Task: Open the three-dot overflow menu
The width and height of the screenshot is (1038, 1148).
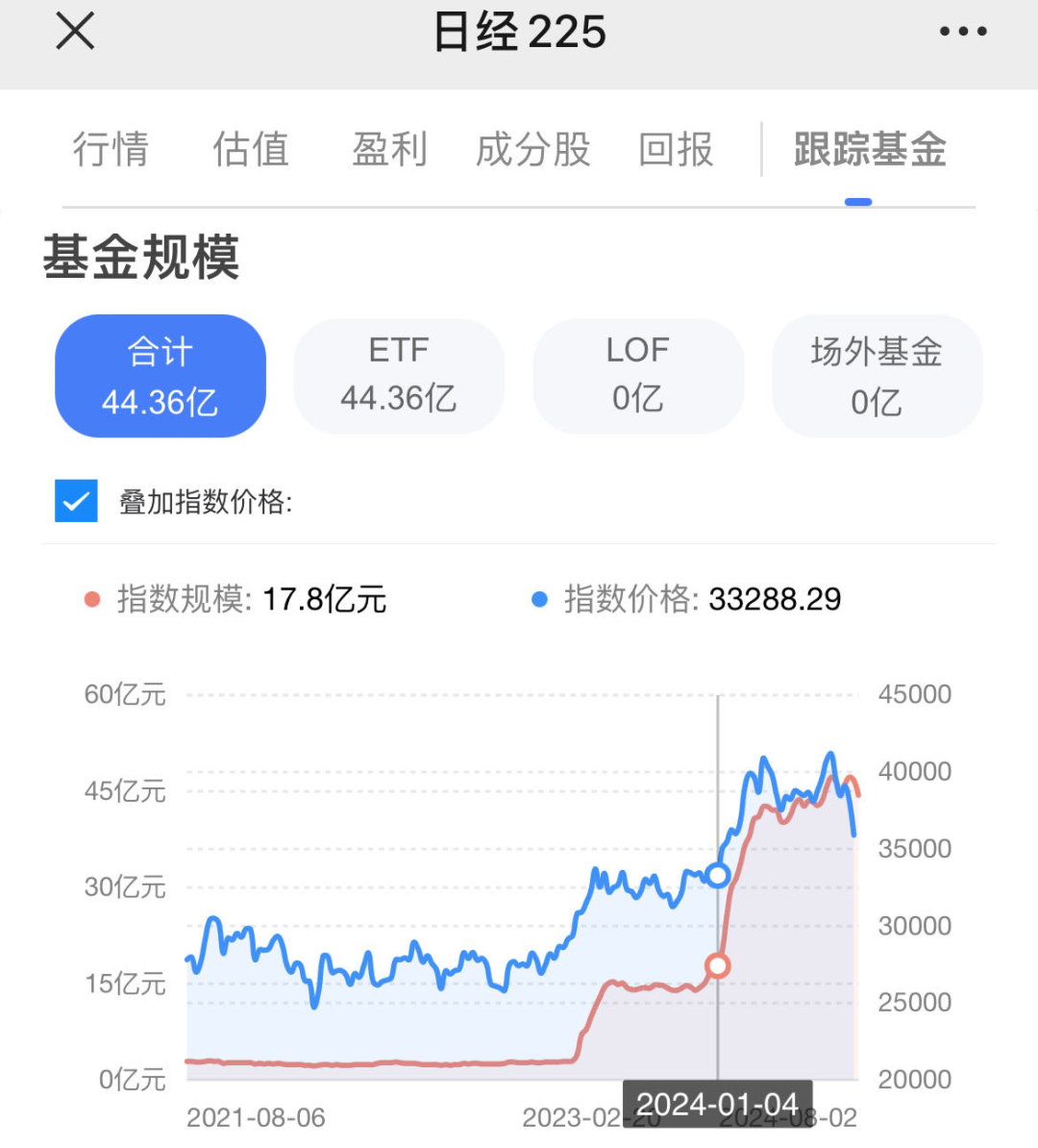Action: 963,32
